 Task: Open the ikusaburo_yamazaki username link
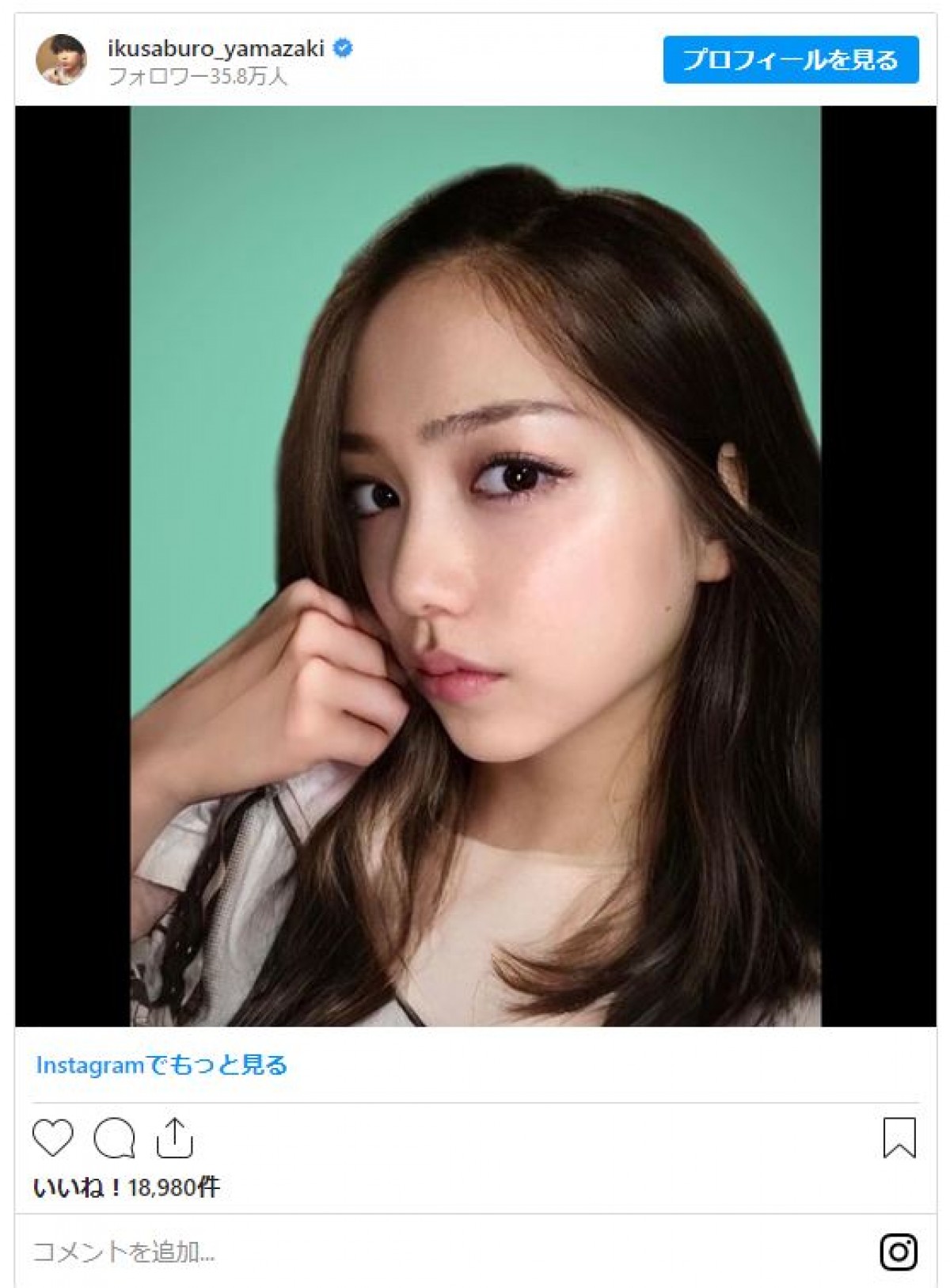215,48
